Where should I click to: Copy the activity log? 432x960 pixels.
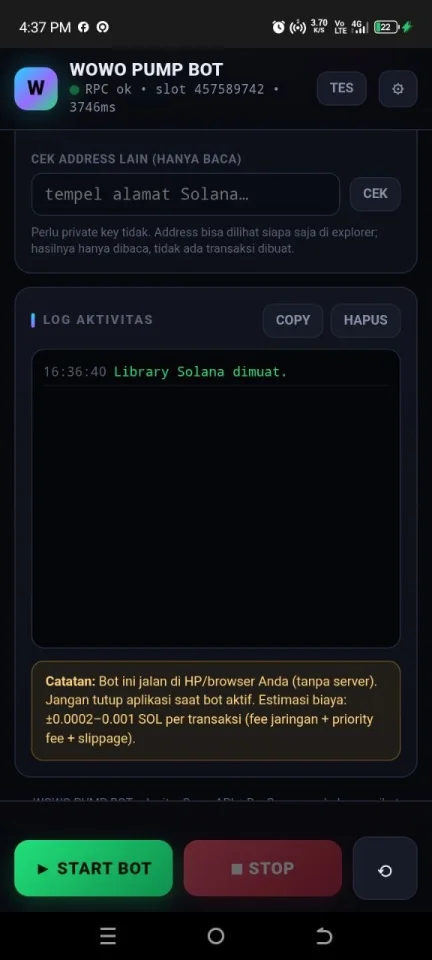[x=293, y=320]
